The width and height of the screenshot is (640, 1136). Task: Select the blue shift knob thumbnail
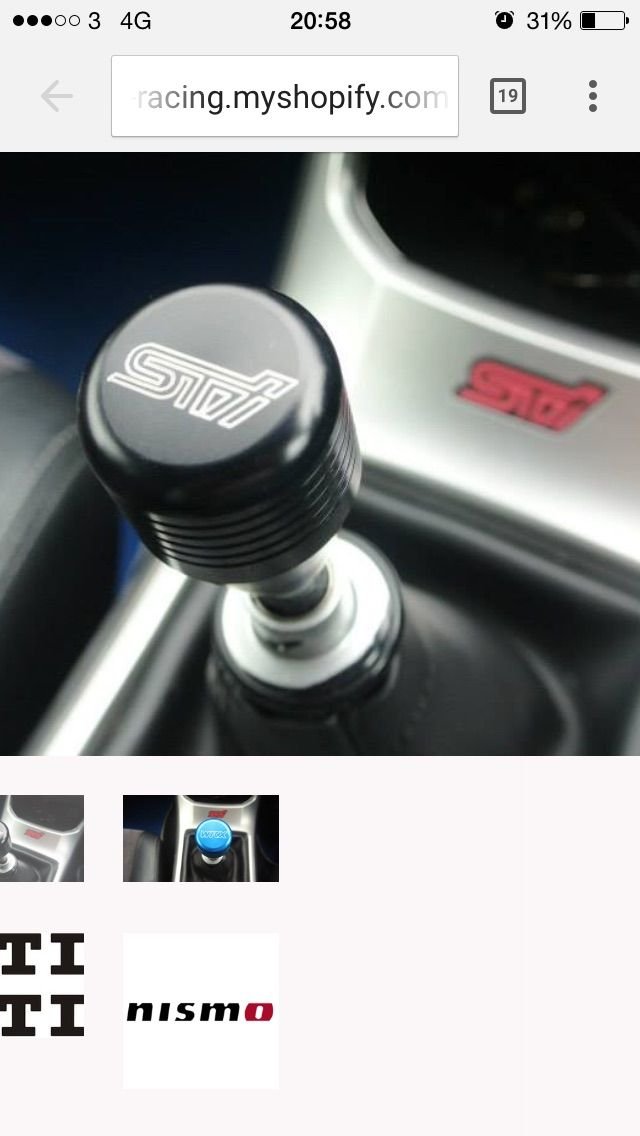click(x=201, y=838)
